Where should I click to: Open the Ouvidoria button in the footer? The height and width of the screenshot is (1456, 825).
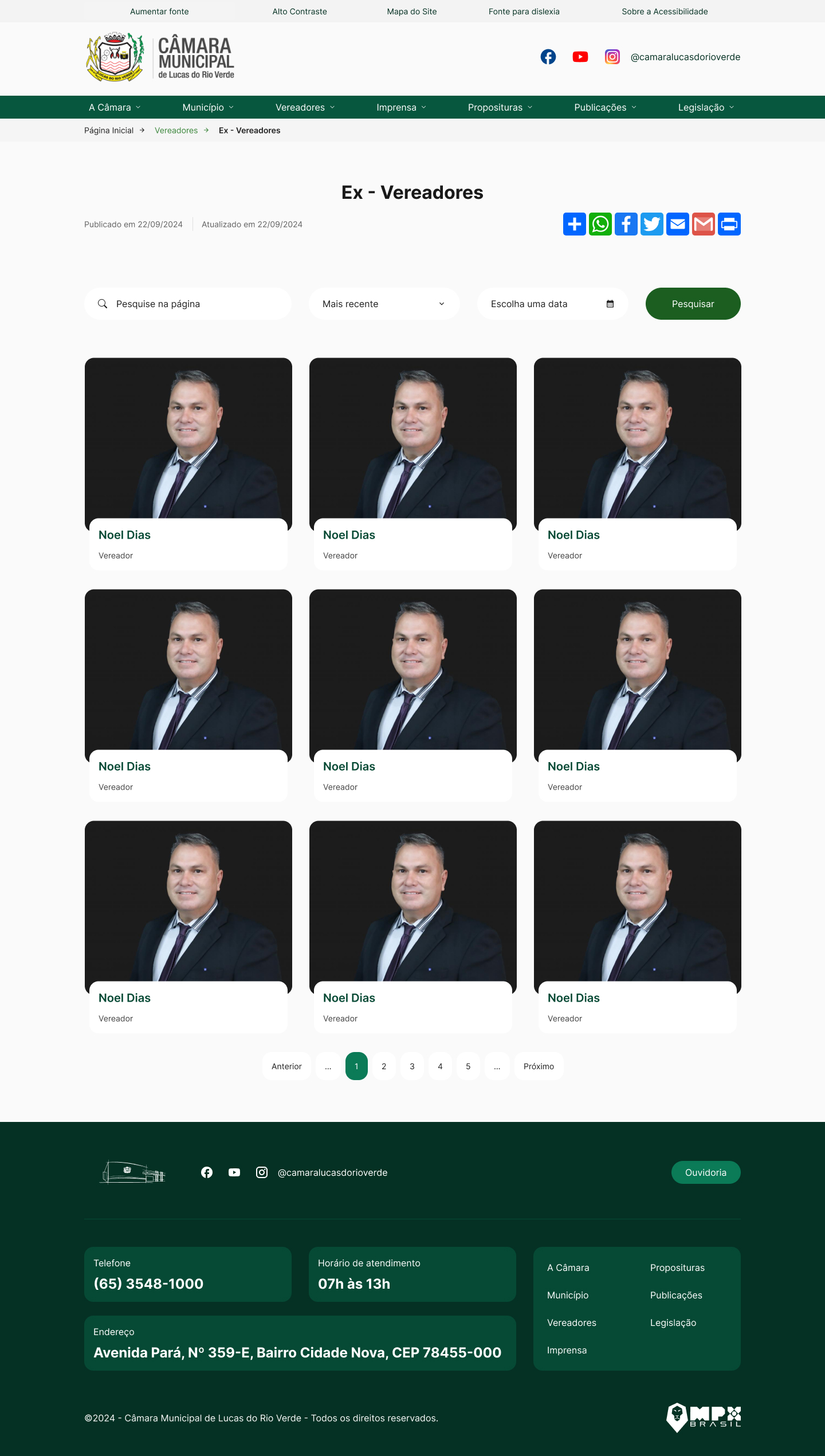point(705,1172)
